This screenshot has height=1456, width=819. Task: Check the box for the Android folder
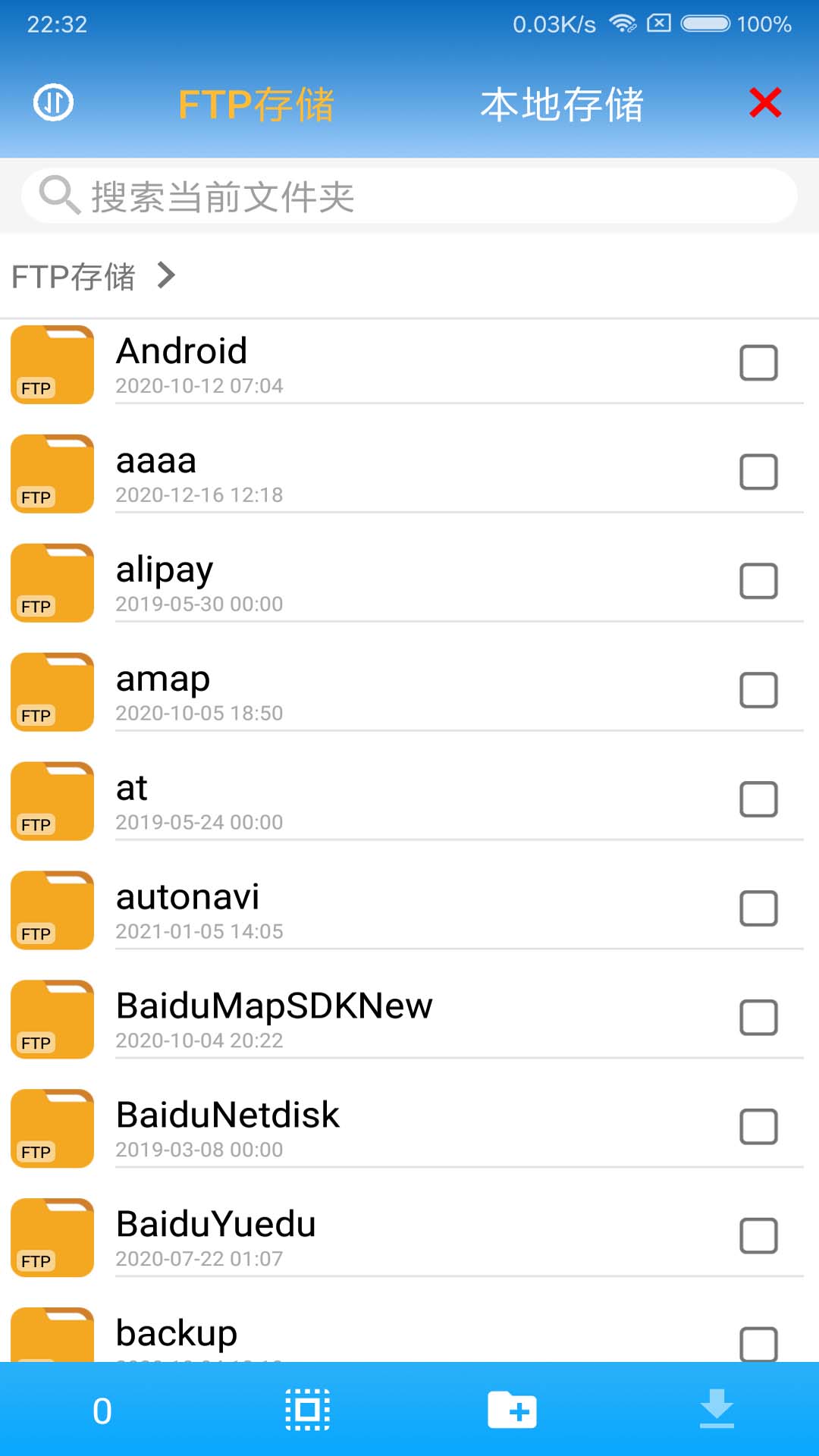point(758,363)
